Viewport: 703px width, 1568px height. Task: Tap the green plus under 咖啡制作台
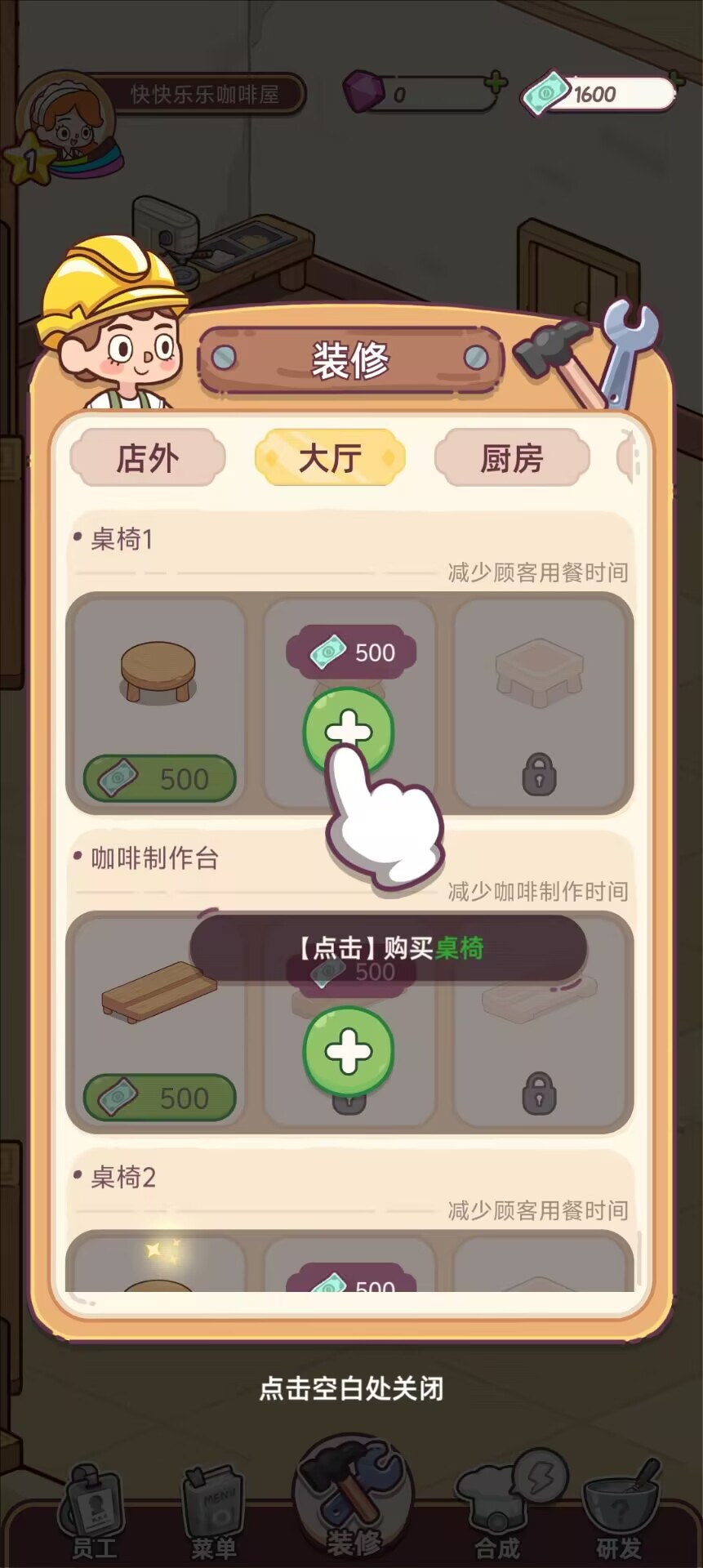pos(349,1051)
